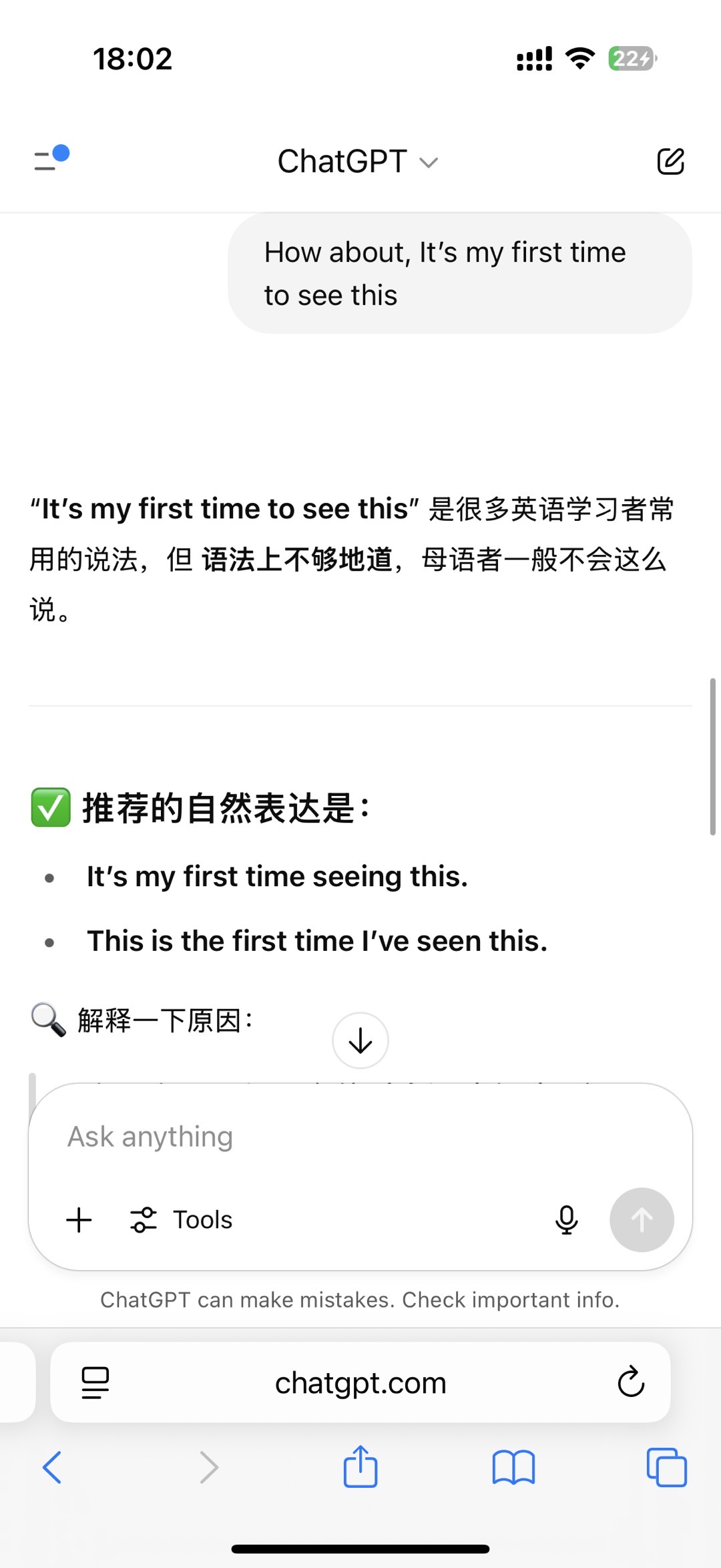Add an attachment with the plus icon
721x1568 pixels.
pos(79,1219)
